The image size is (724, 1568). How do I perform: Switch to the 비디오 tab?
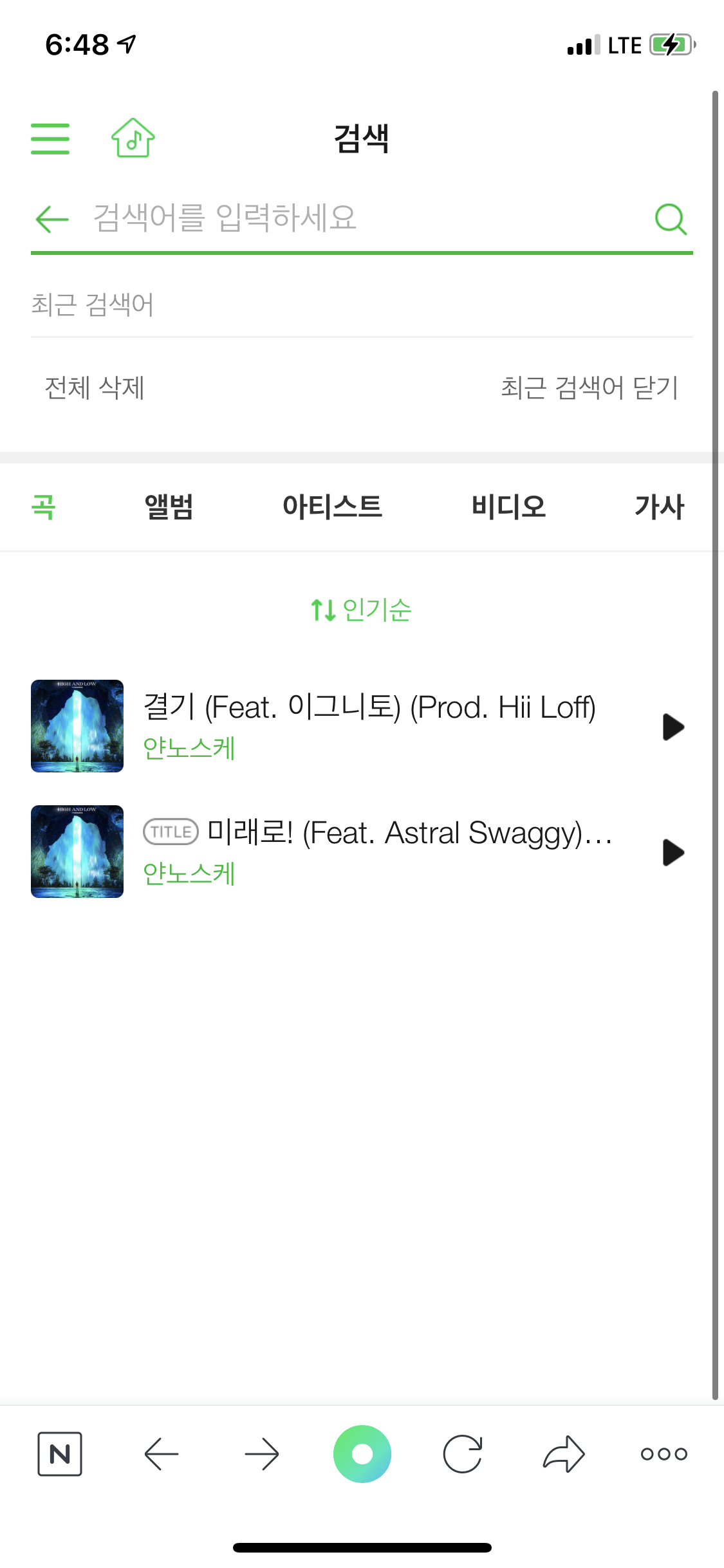508,507
